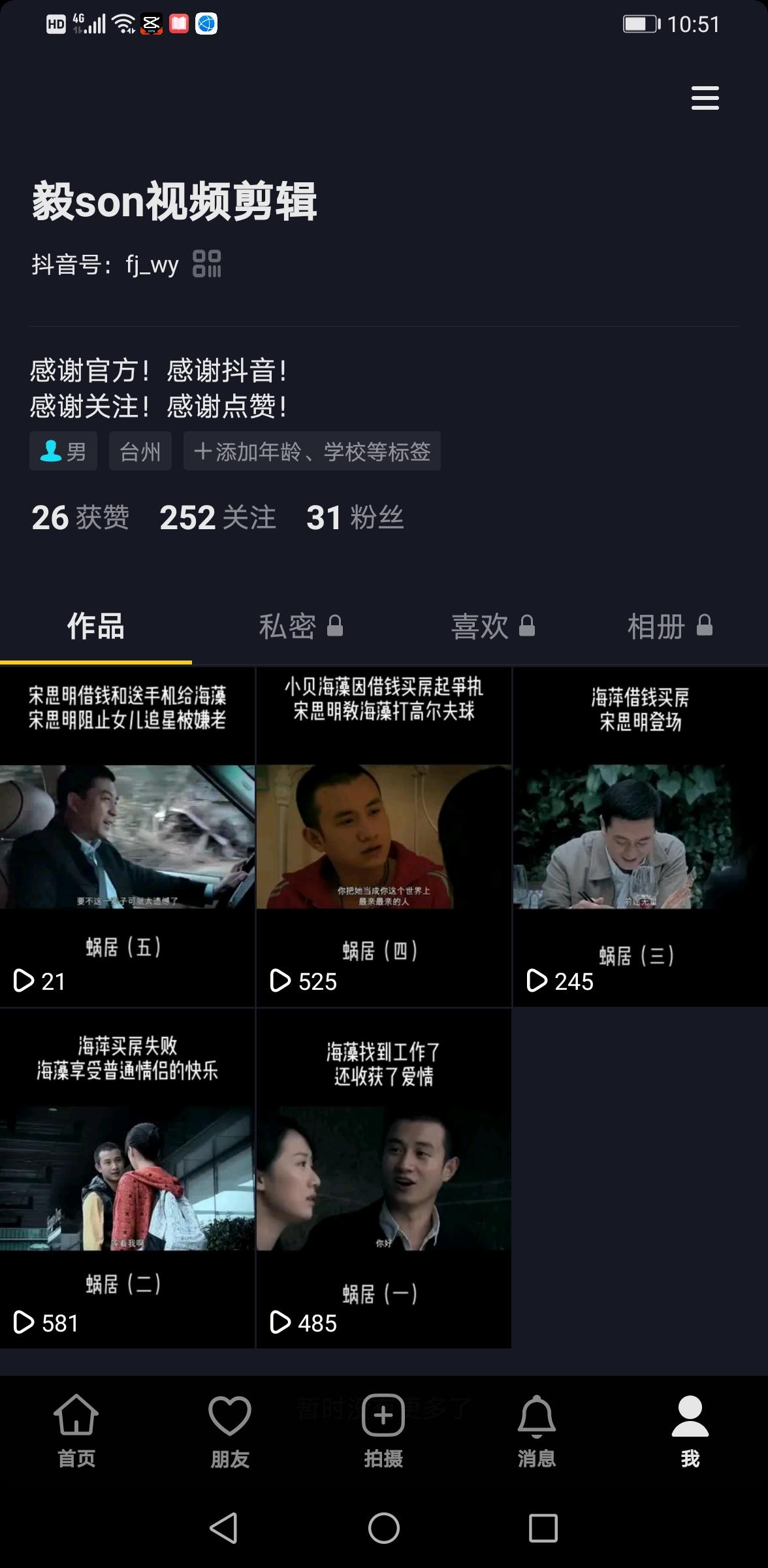Click the lock icon on 私密 tab
Viewport: 768px width, 1568px height.
336,625
